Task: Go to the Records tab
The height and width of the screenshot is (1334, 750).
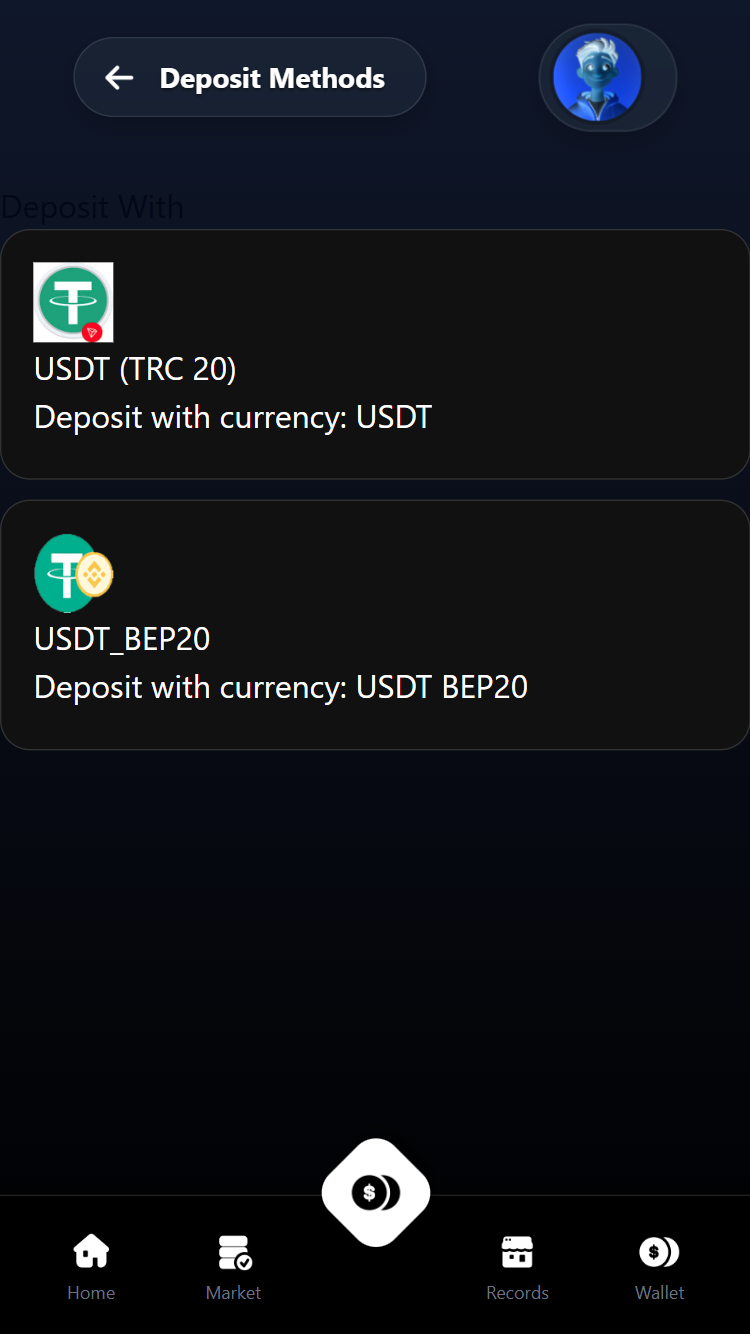Action: coord(517,1266)
